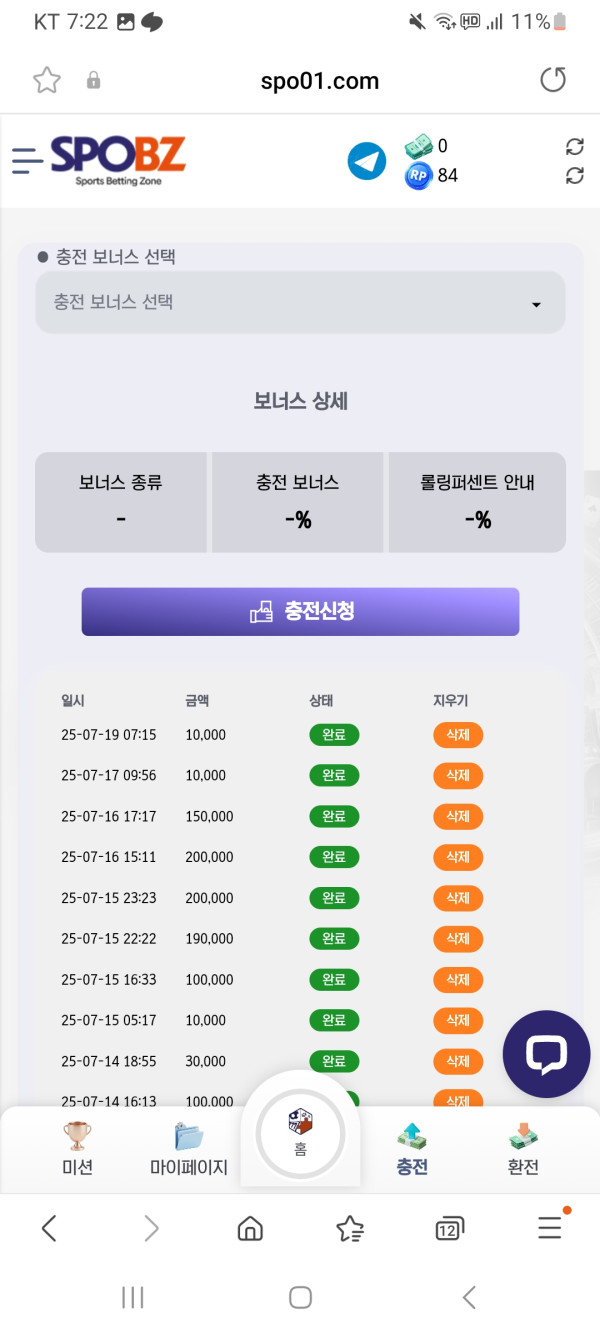Image resolution: width=600 pixels, height=1333 pixels.
Task: Remove the 25-07-15 22:22 190,000 entry
Action: click(x=458, y=938)
